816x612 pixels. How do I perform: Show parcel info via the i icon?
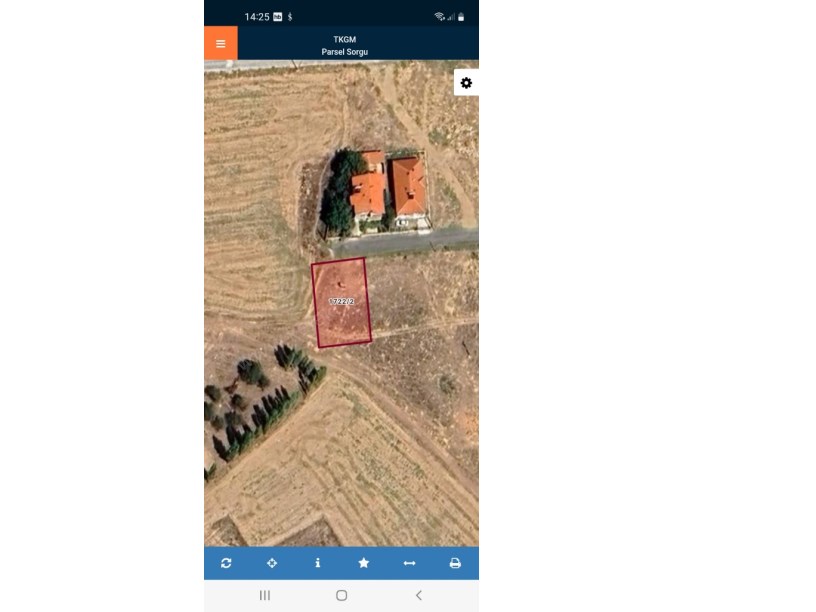pyautogui.click(x=318, y=563)
